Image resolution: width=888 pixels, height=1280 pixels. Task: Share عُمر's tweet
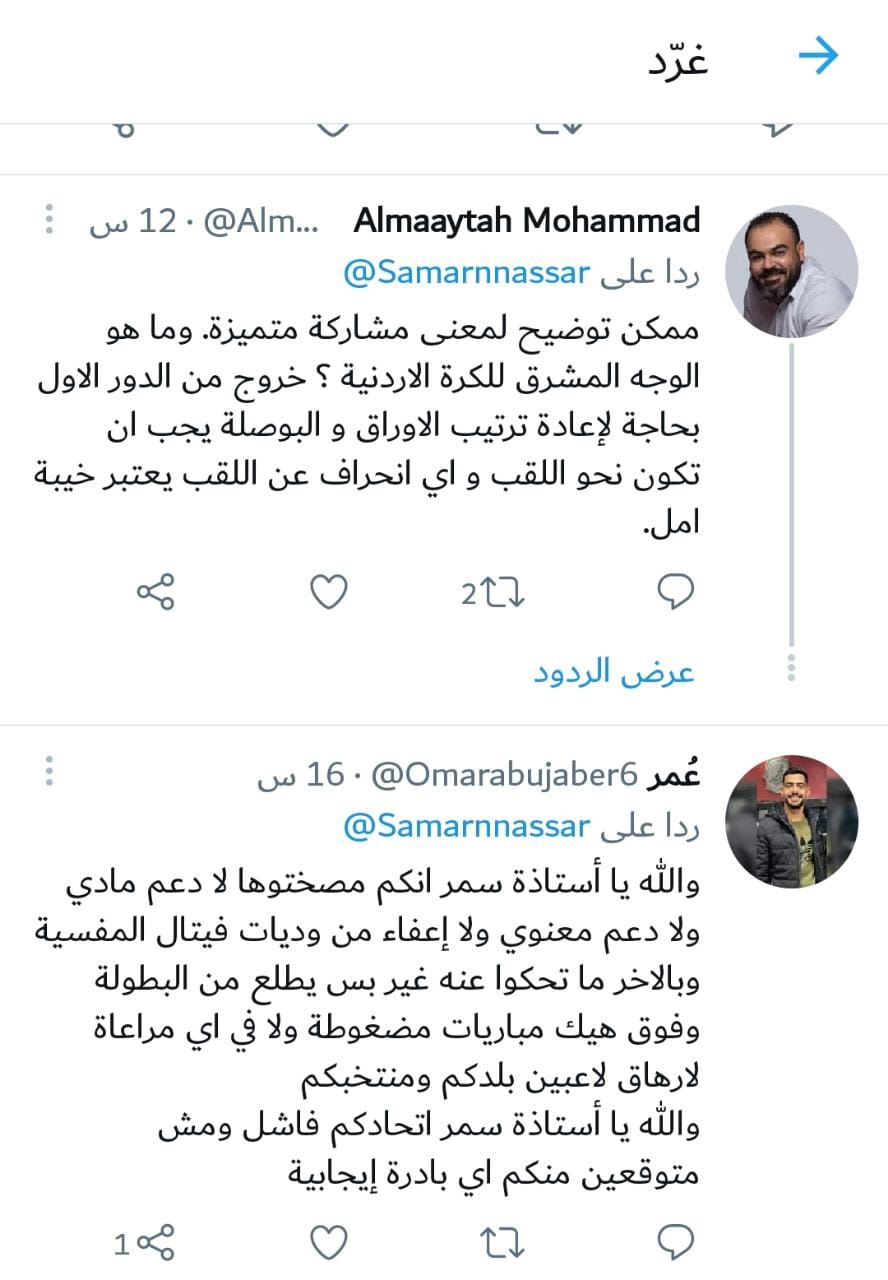coord(156,1243)
